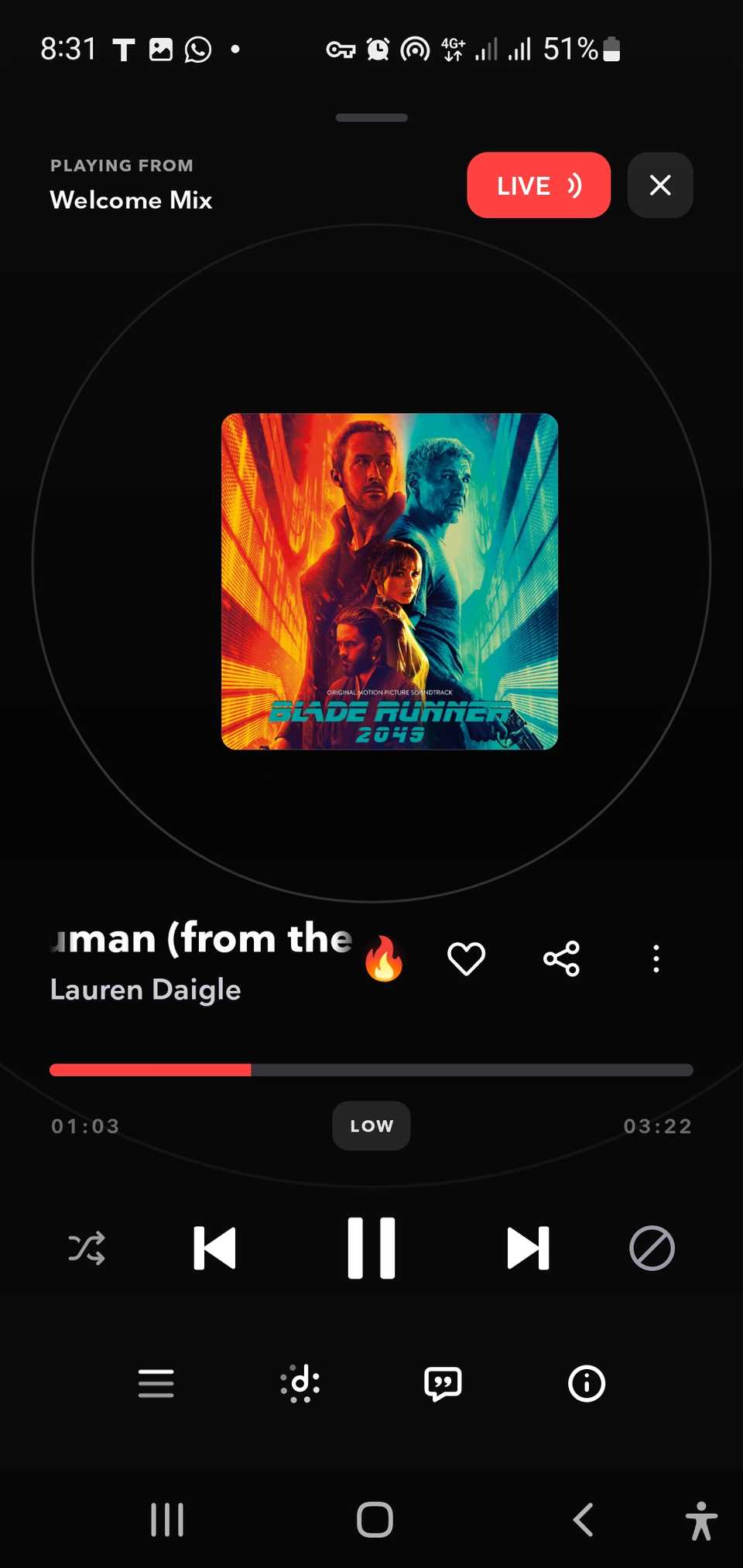743x1568 pixels.
Task: Open the play queue list
Action: (155, 1384)
